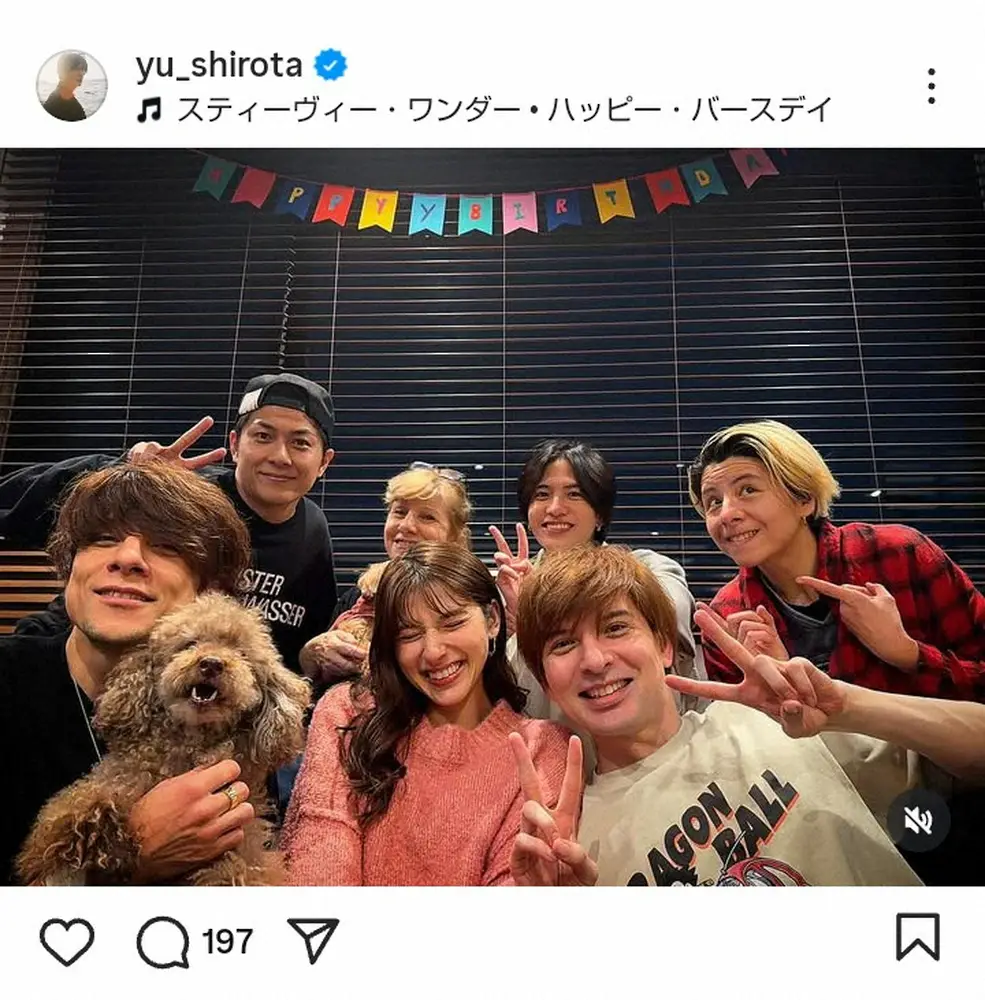Open yu_shirota's profile picture
This screenshot has width=985, height=1000.
71,85
